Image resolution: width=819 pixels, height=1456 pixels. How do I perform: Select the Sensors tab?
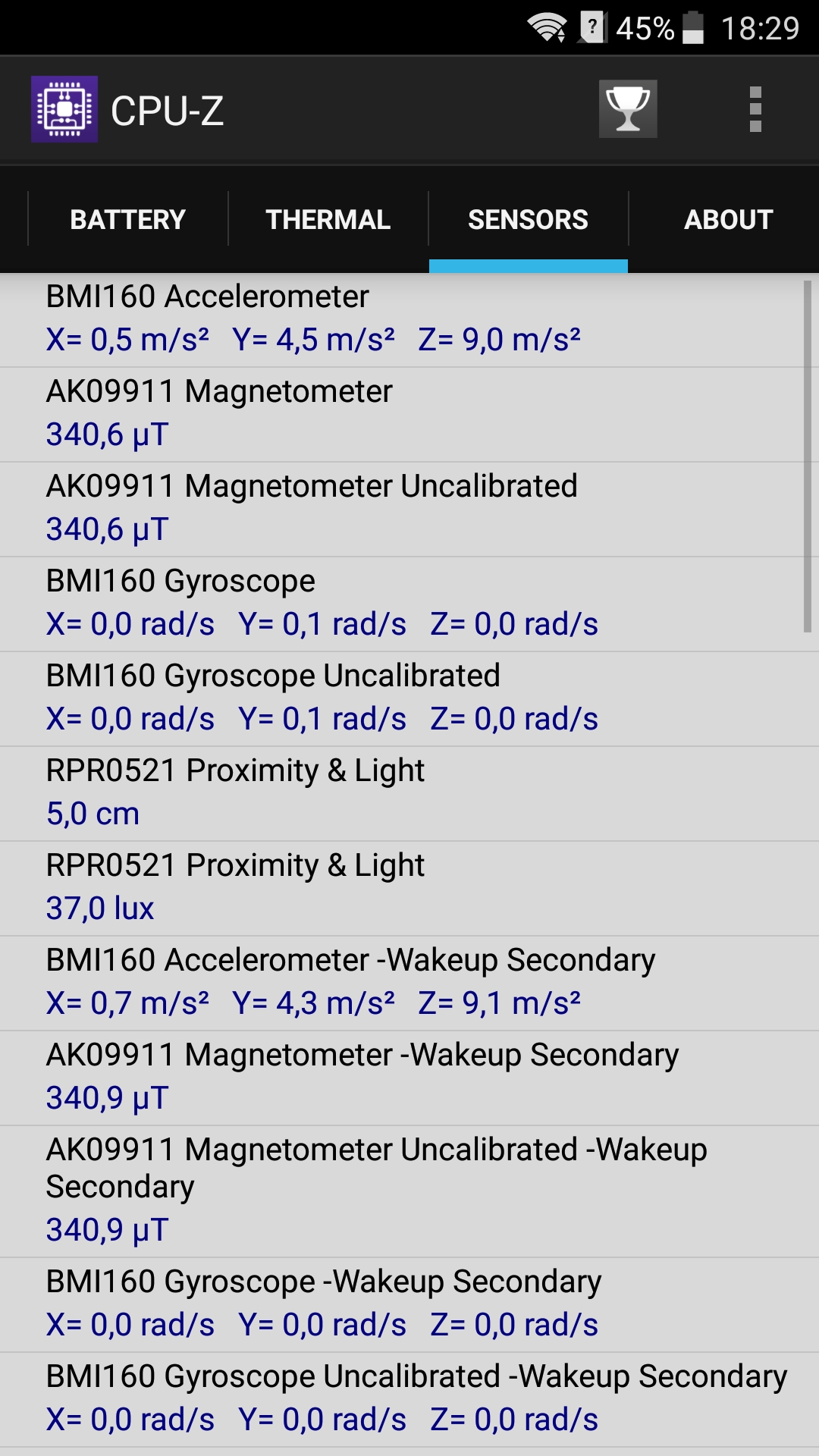pos(529,219)
